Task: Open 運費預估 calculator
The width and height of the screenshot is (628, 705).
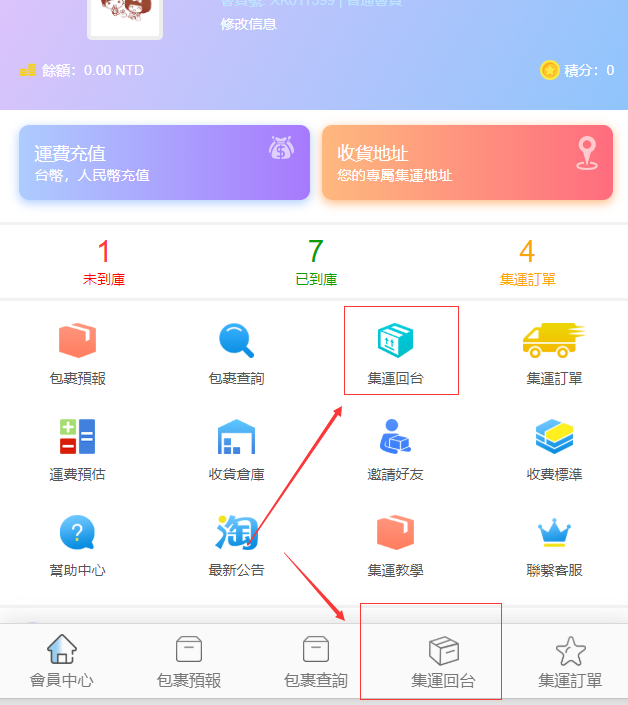Action: [77, 449]
